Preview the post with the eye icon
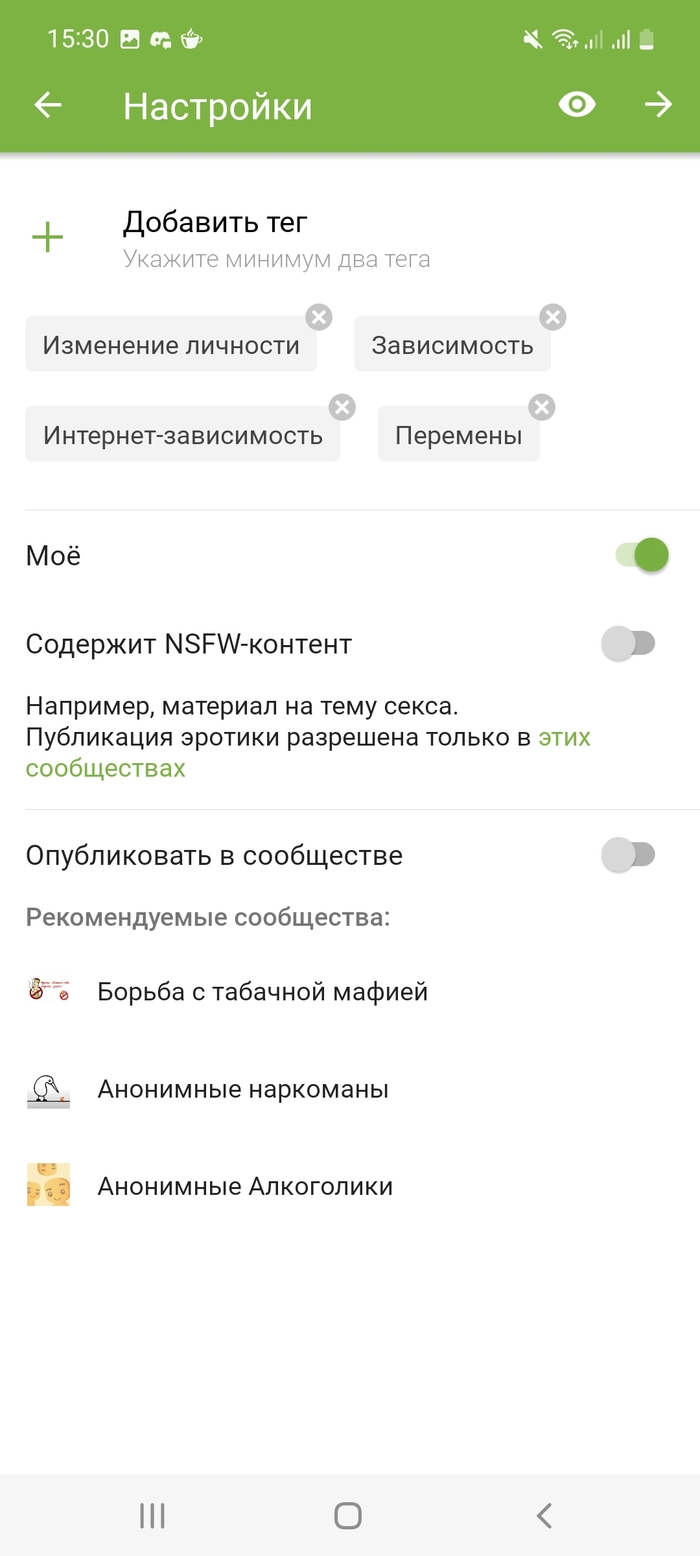This screenshot has width=700, height=1556. (577, 105)
